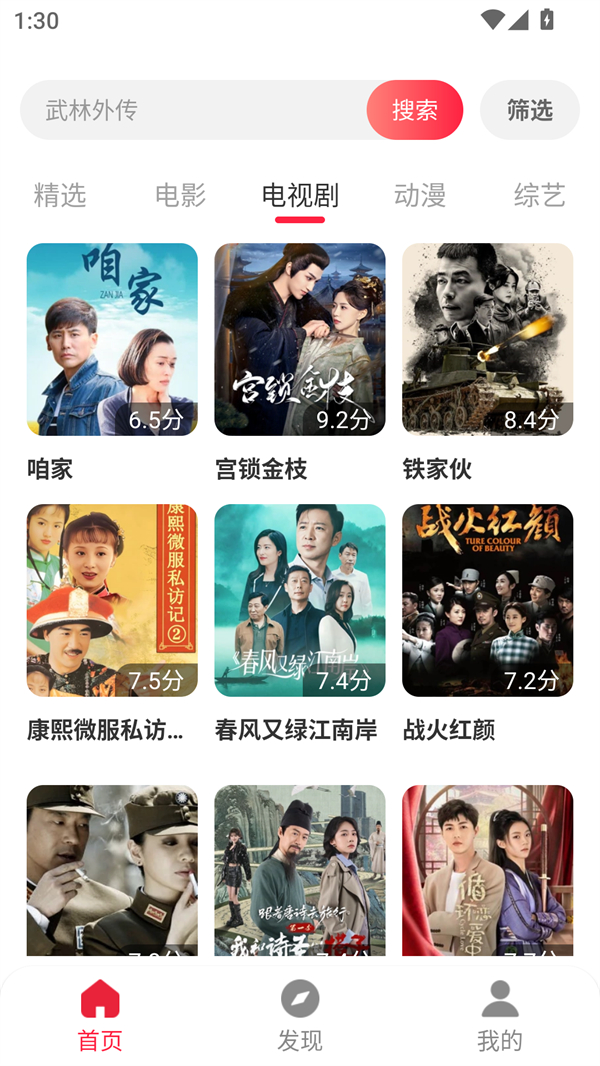Open the drama 咱家
The height and width of the screenshot is (1066, 600).
pyautogui.click(x=112, y=340)
